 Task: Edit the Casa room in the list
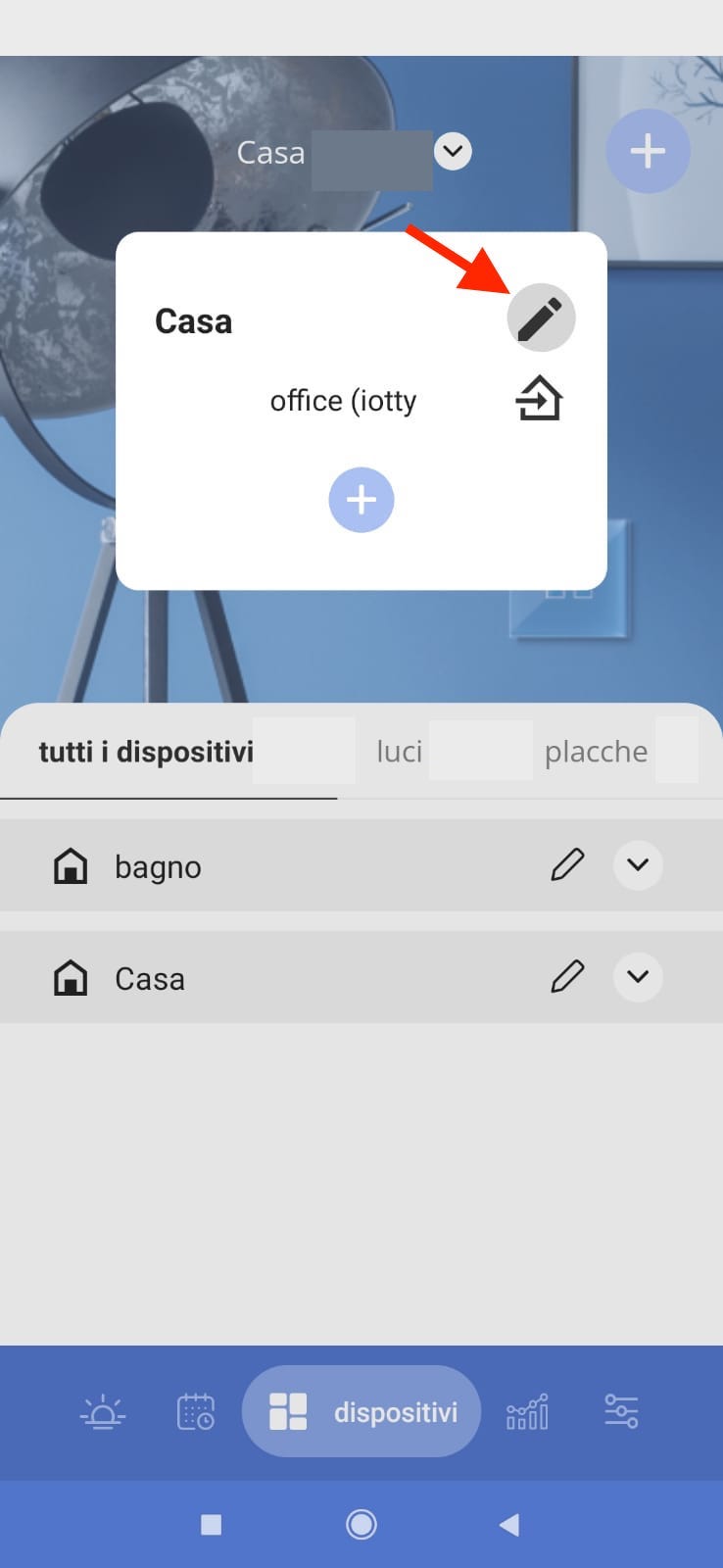(567, 977)
